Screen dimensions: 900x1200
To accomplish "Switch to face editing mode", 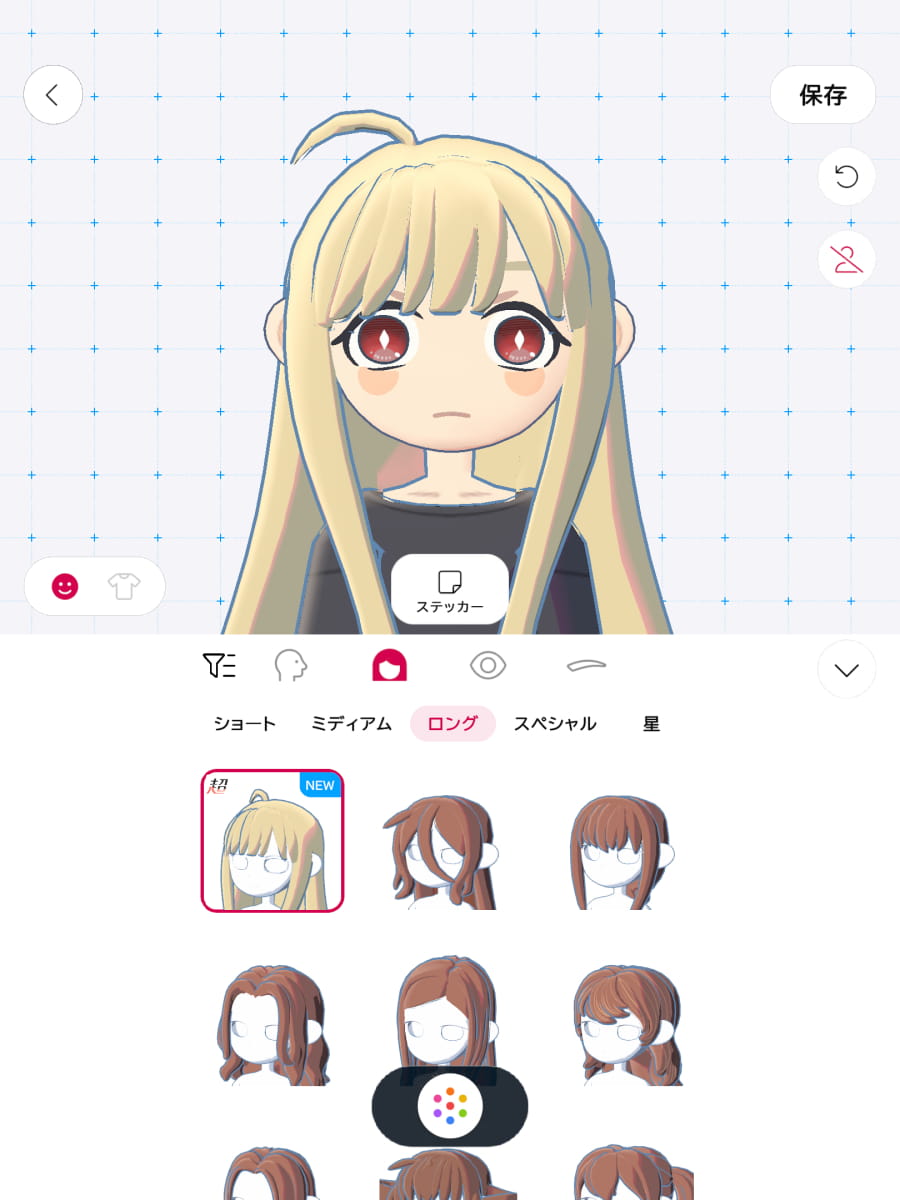I will pyautogui.click(x=65, y=586).
